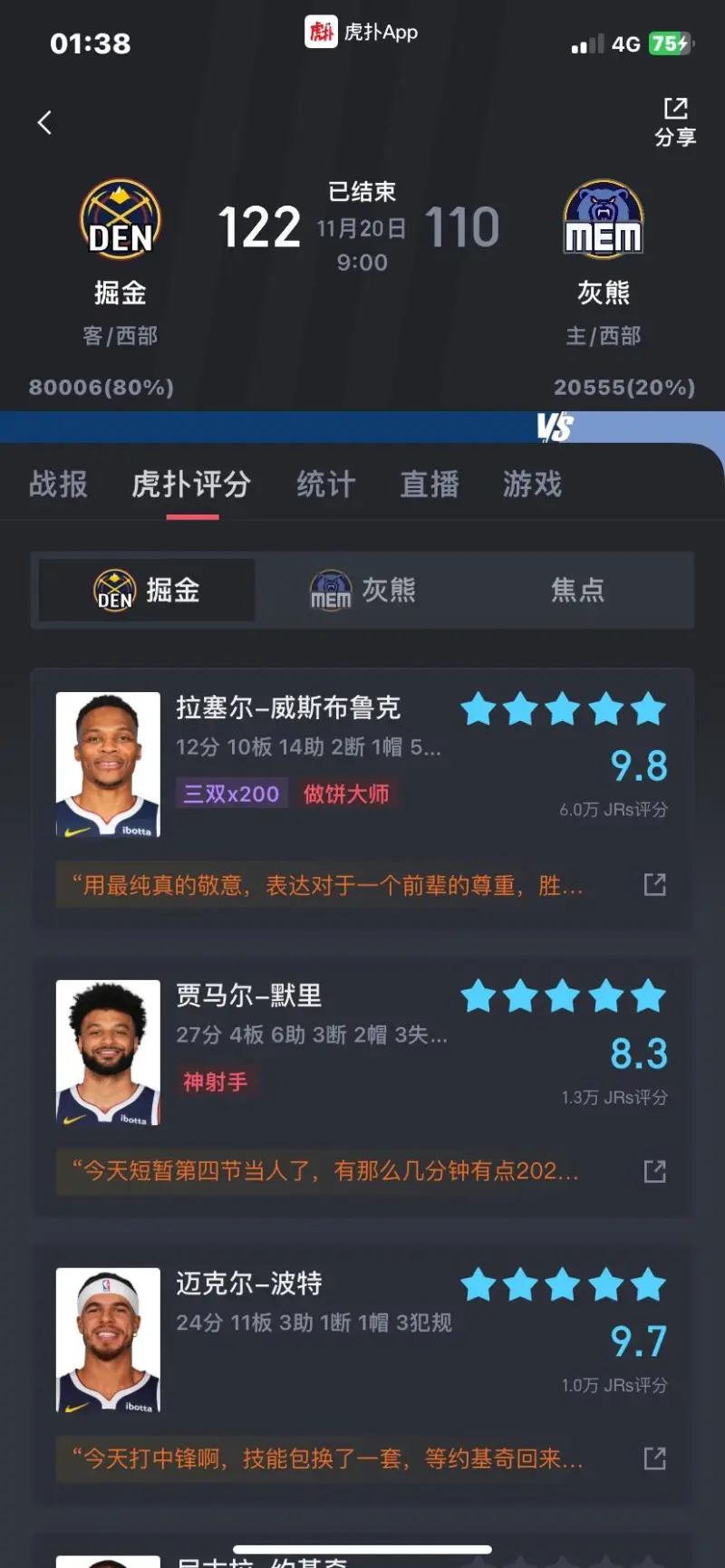
Task: Open the 游戏 tab
Action: [x=533, y=484]
